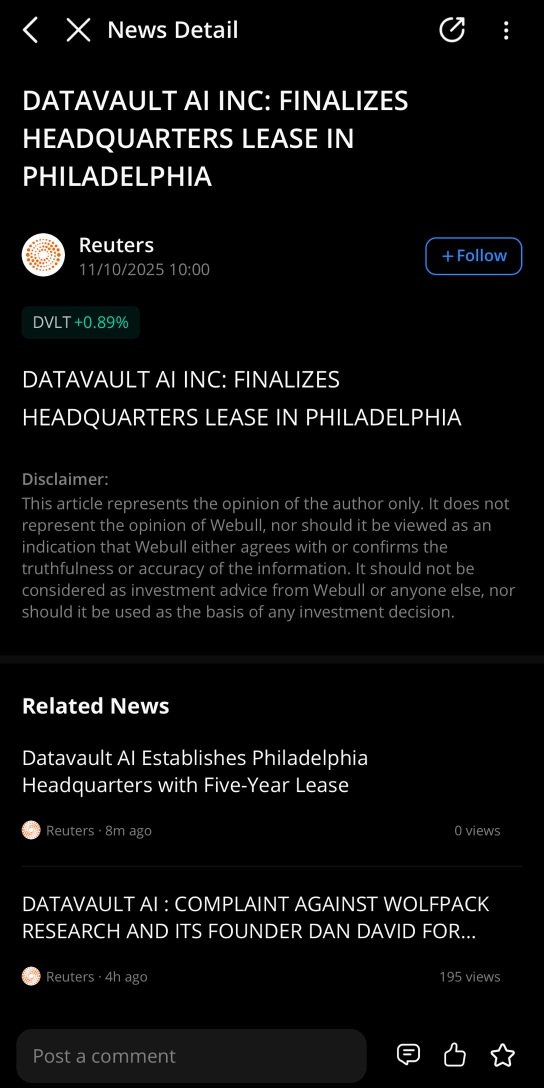
Task: Share this news article
Action: (452, 31)
